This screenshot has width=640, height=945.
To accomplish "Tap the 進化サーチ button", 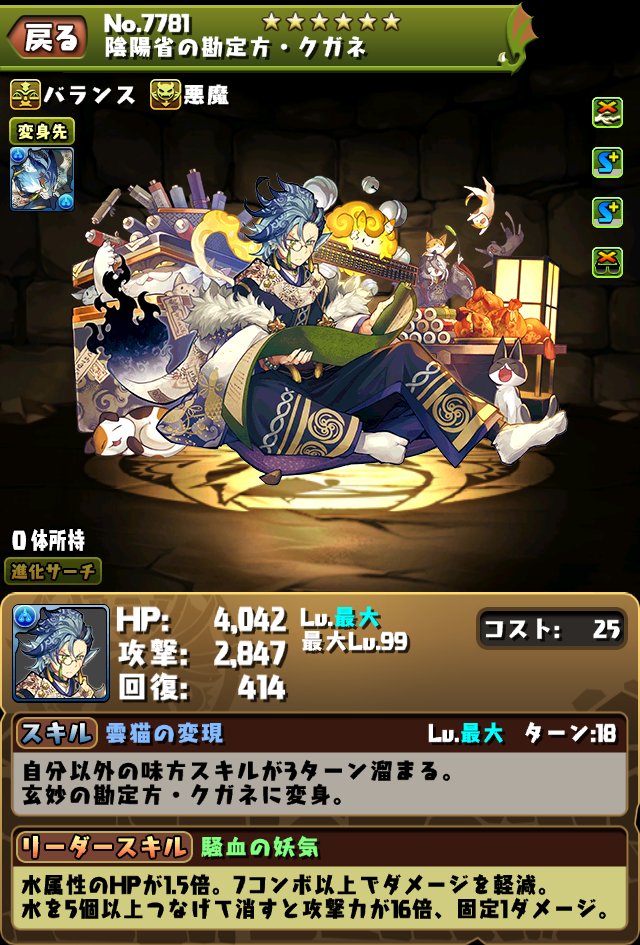I will click(55, 571).
